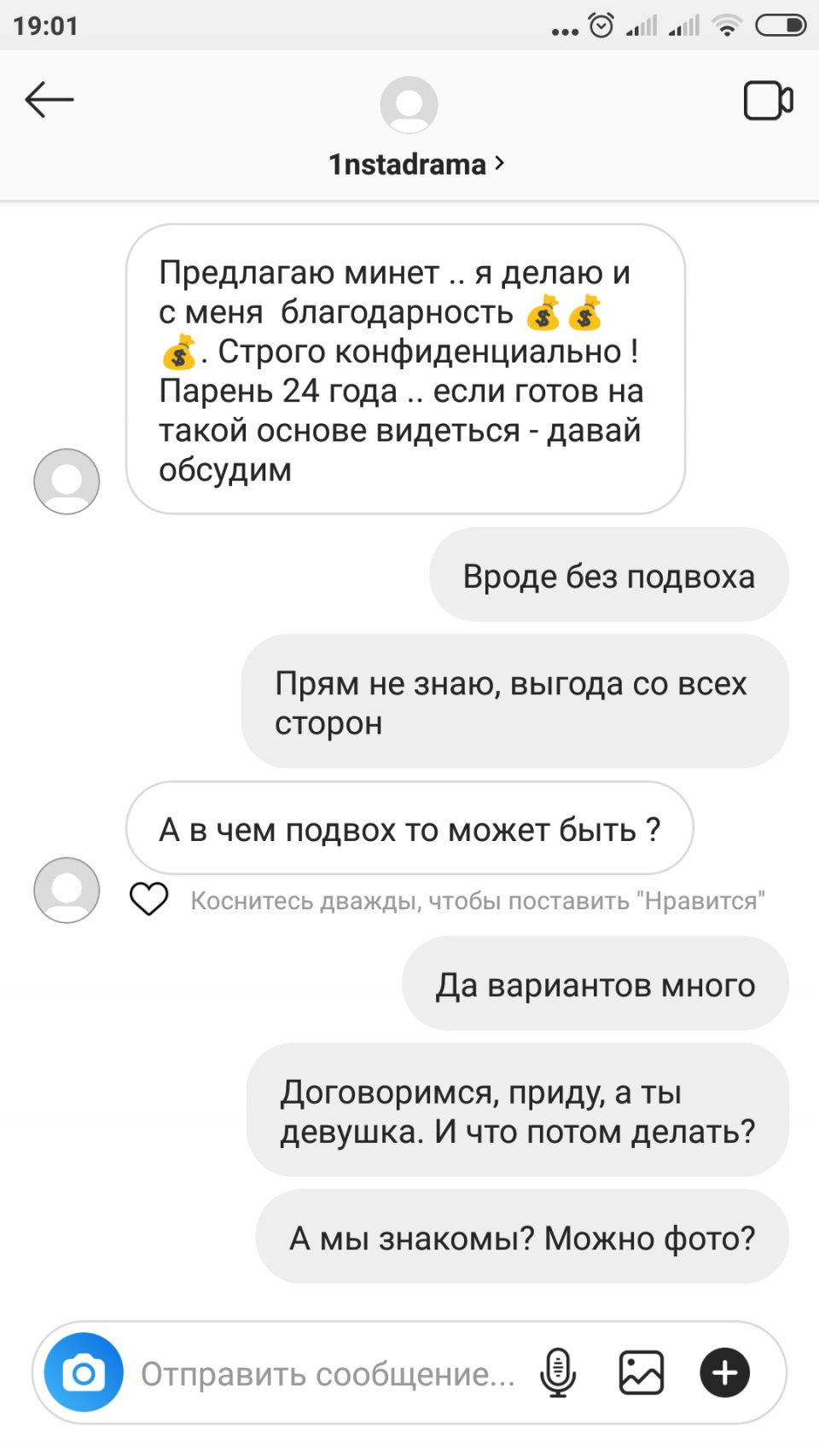Go back using the arrow icon
Image resolution: width=819 pixels, height=1456 pixels.
pos(49,100)
